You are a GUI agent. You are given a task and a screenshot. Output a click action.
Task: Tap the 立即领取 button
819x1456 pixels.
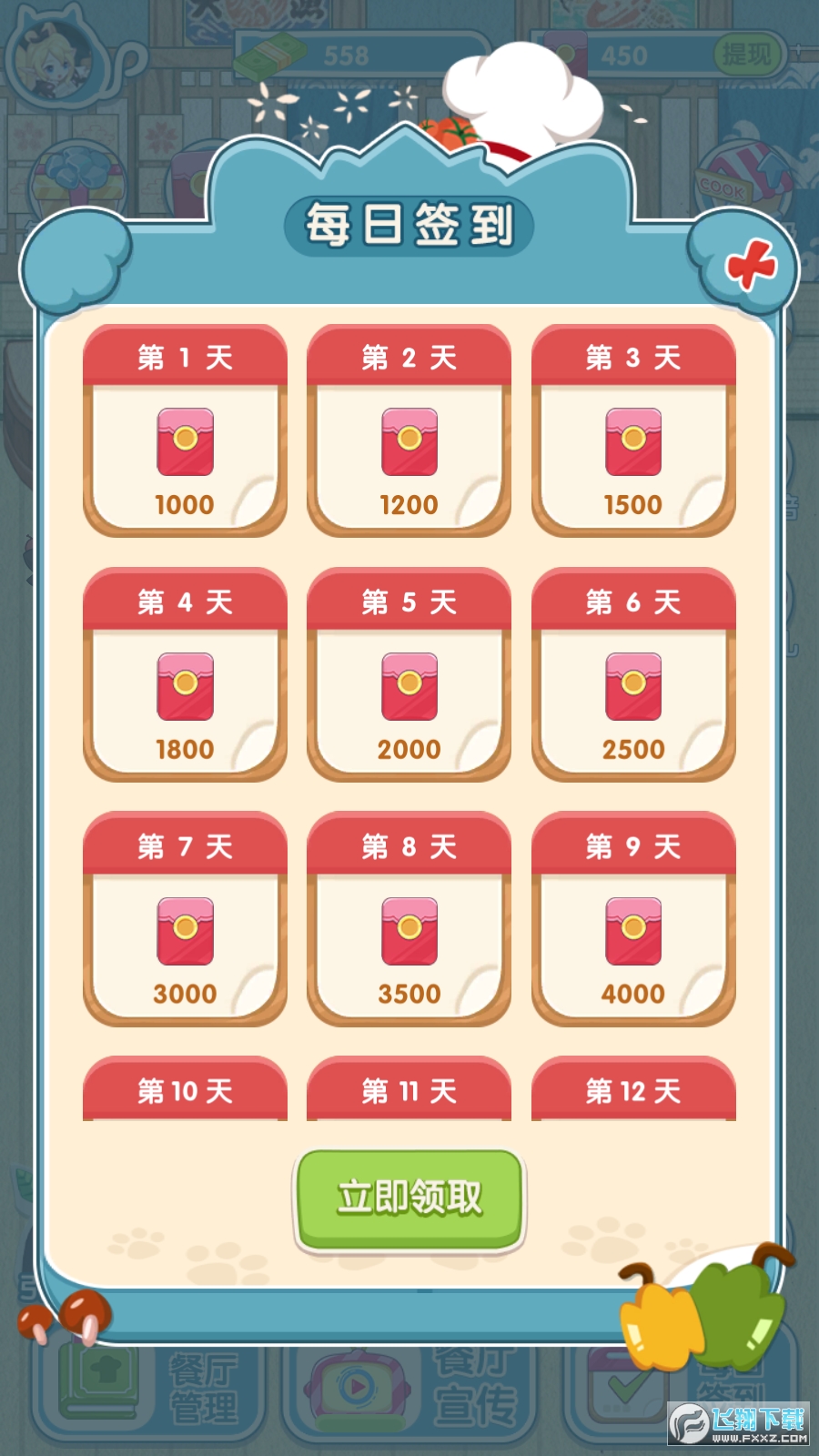tap(409, 1198)
